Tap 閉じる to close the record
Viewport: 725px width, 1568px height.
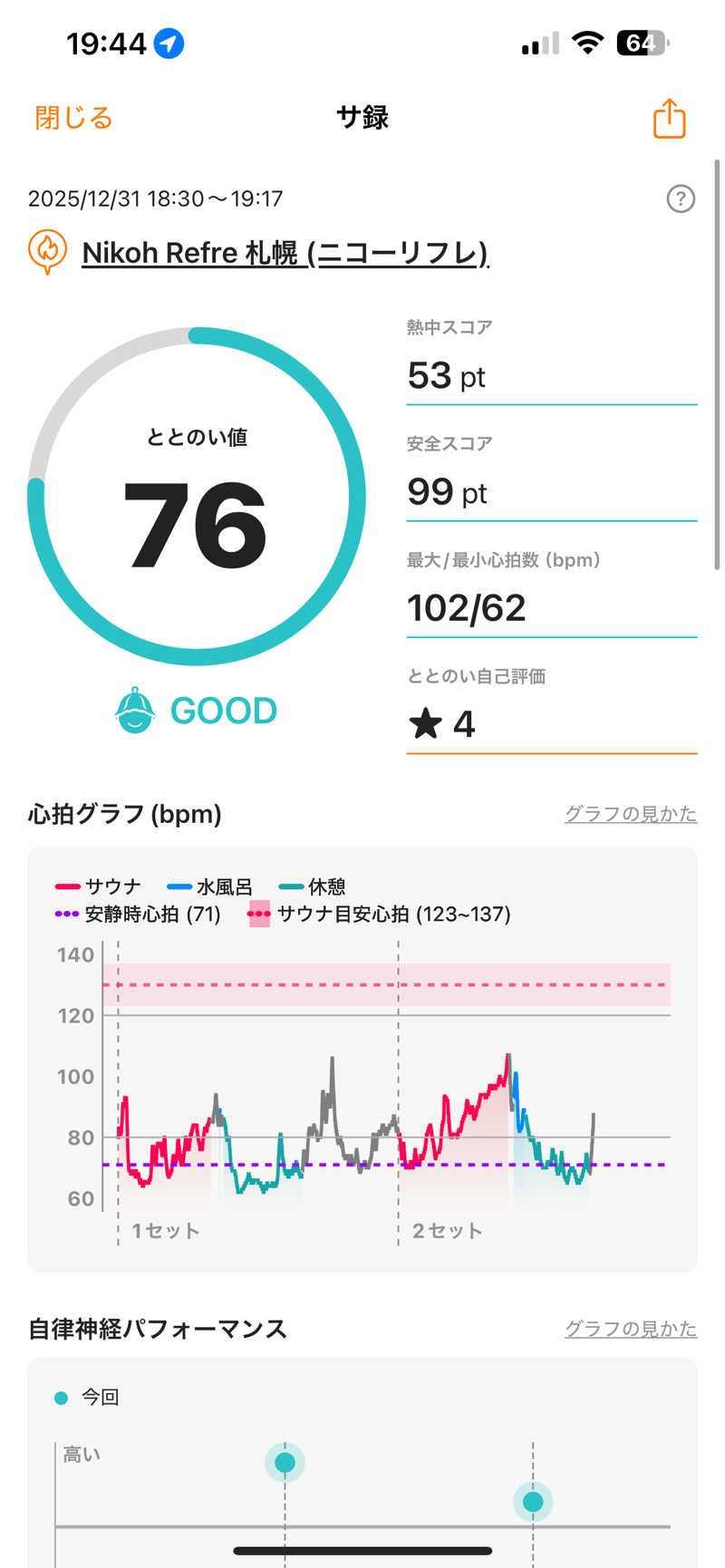tap(73, 118)
